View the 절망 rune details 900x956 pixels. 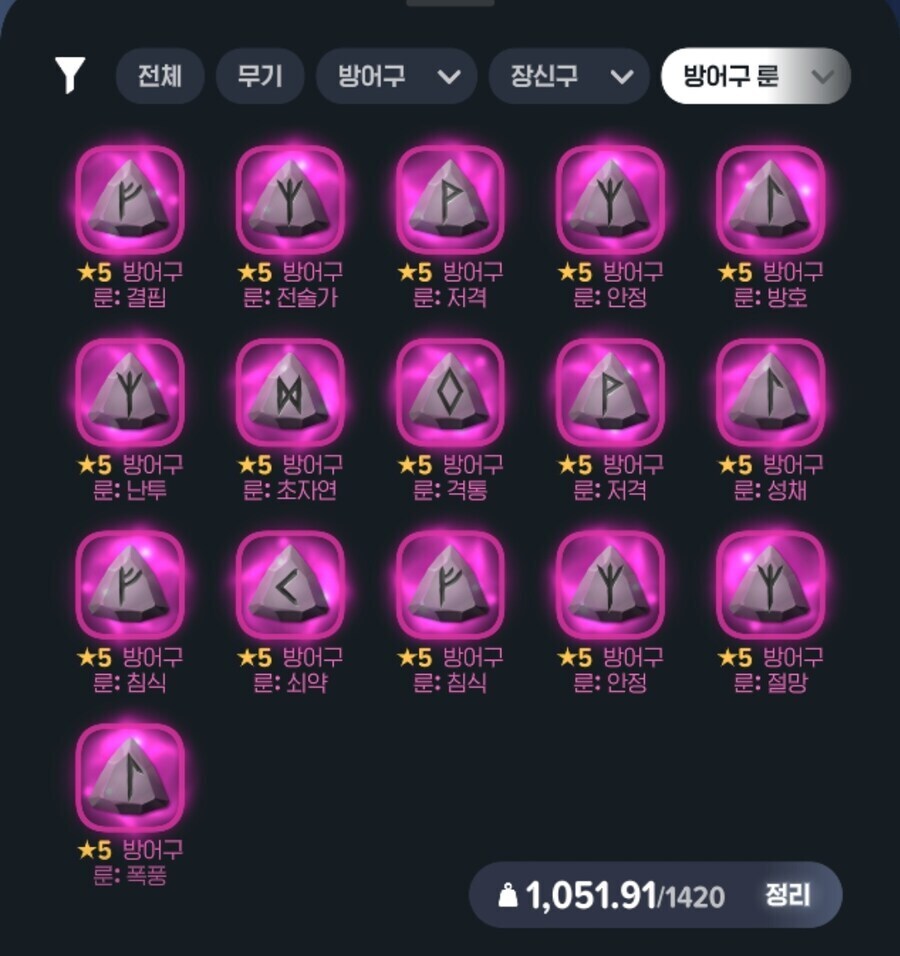pos(771,585)
